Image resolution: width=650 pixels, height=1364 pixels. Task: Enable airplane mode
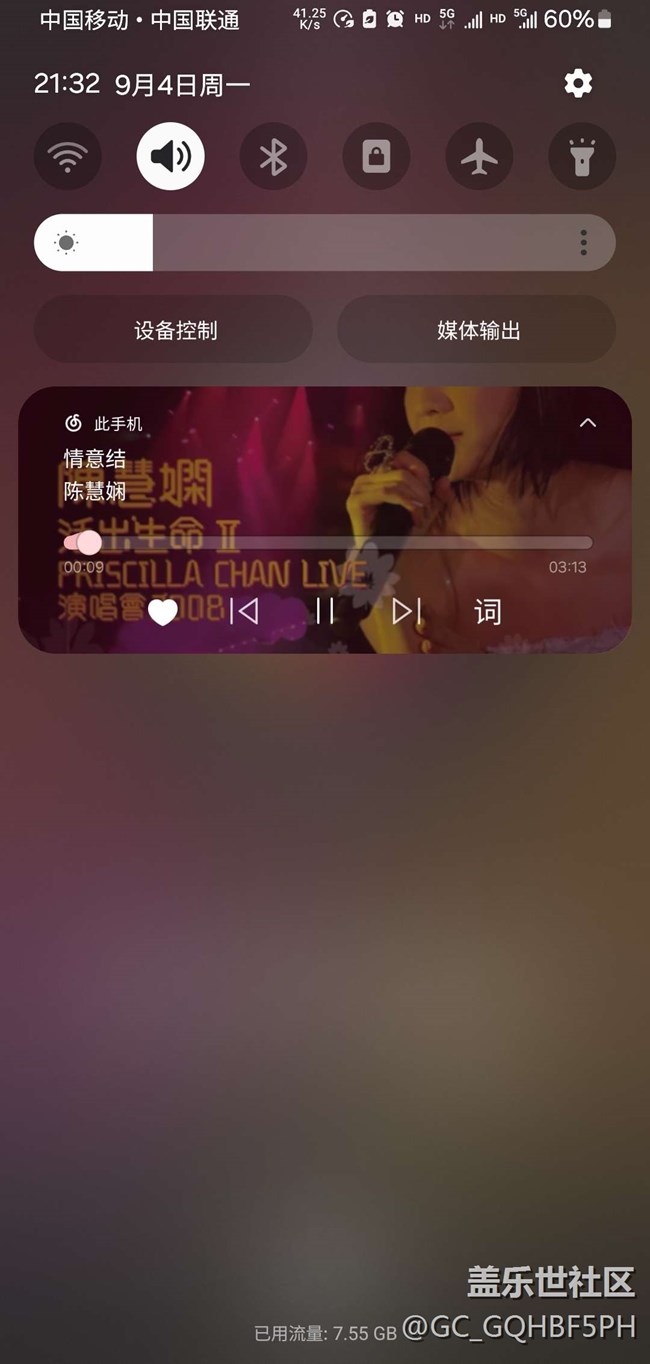pos(479,156)
